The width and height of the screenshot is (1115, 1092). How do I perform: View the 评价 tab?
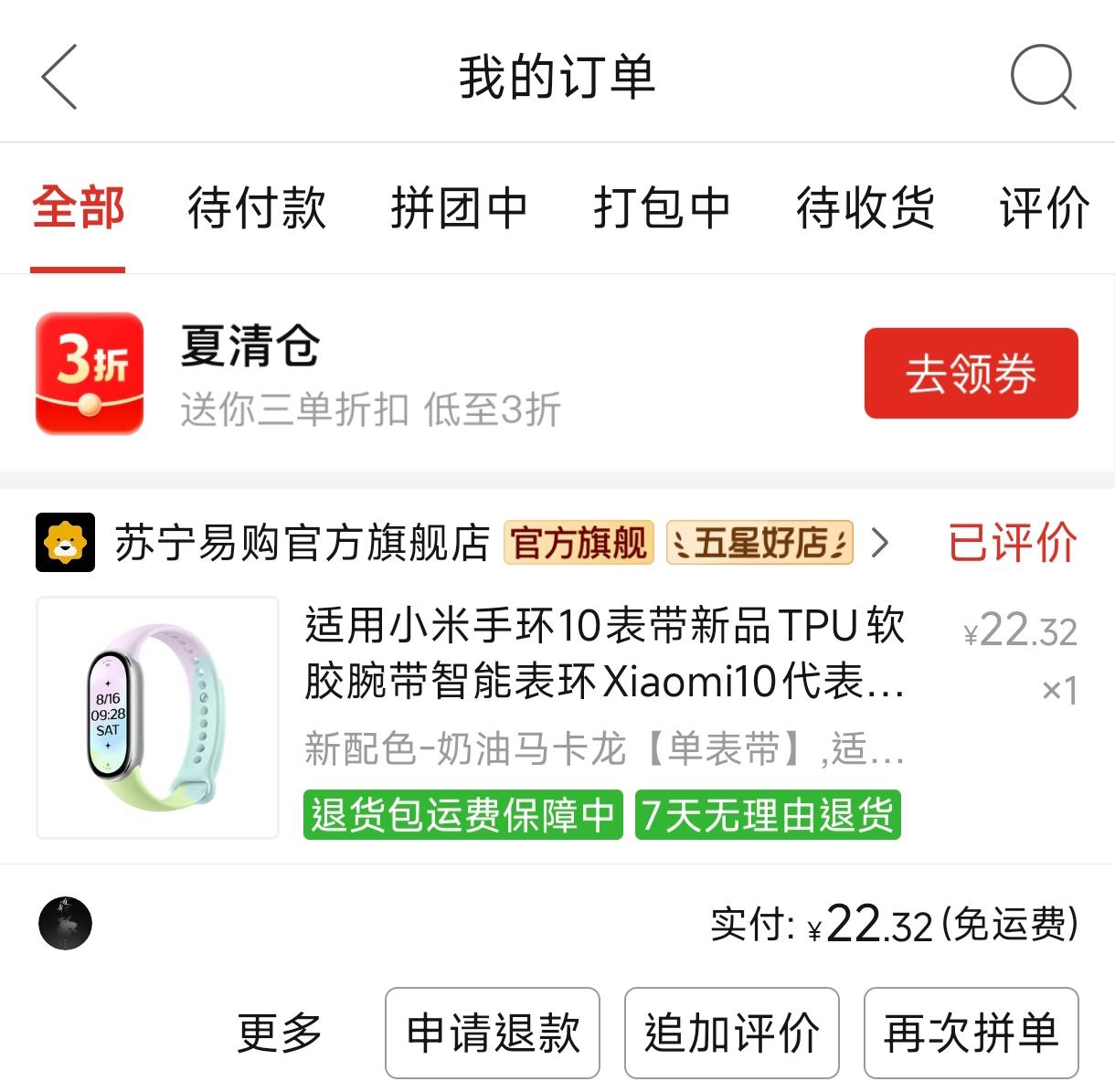(x=1044, y=207)
